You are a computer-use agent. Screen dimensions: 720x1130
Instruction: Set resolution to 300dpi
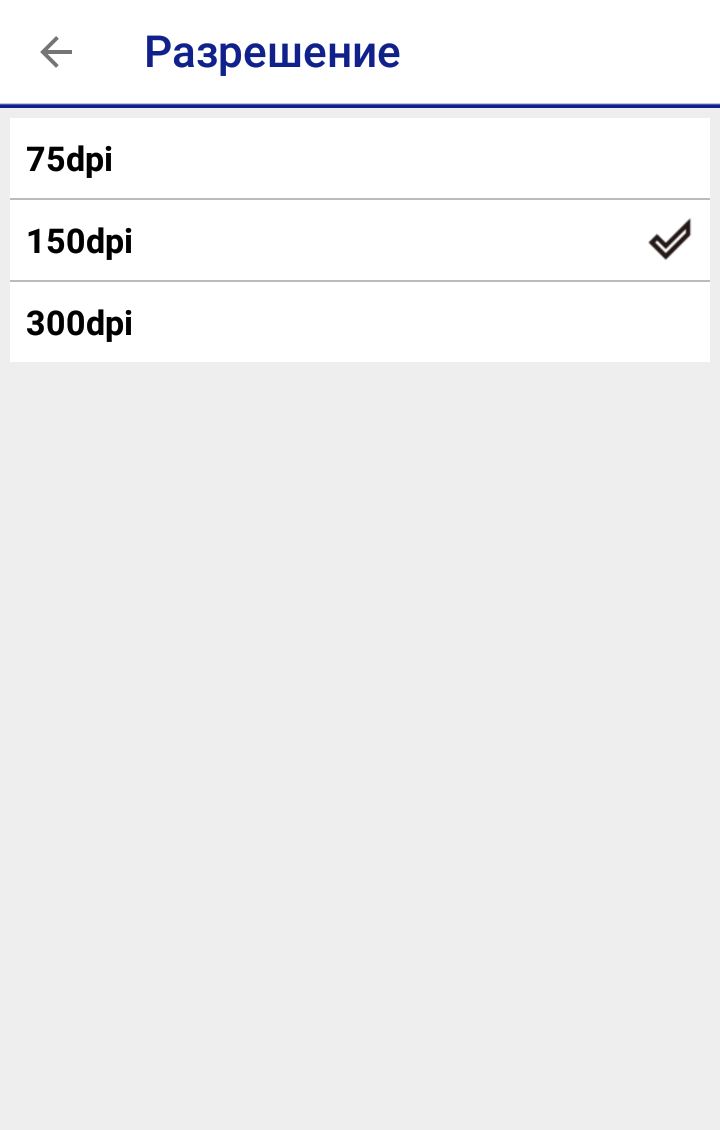pyautogui.click(x=360, y=323)
